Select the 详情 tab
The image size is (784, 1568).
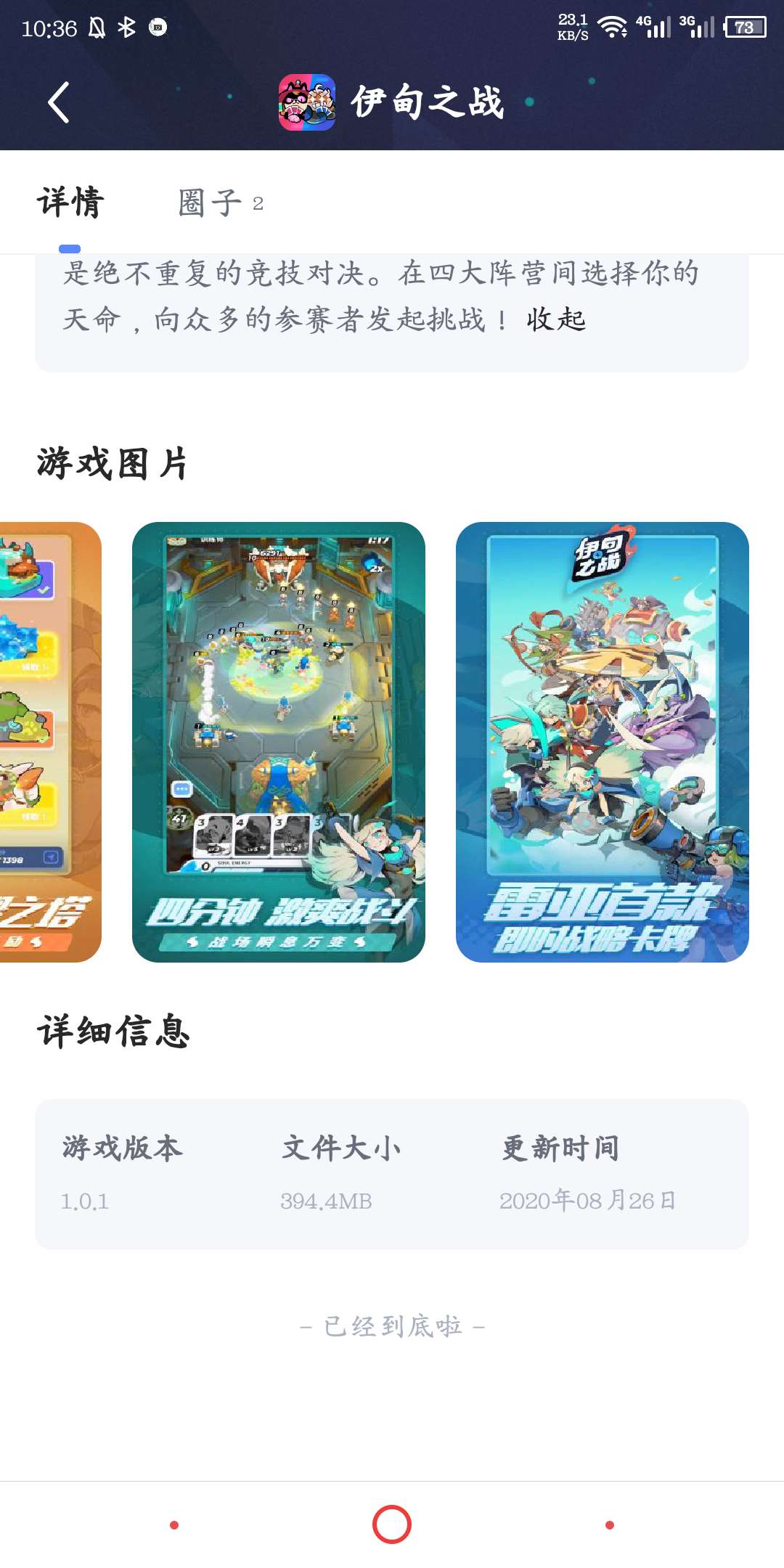point(70,203)
